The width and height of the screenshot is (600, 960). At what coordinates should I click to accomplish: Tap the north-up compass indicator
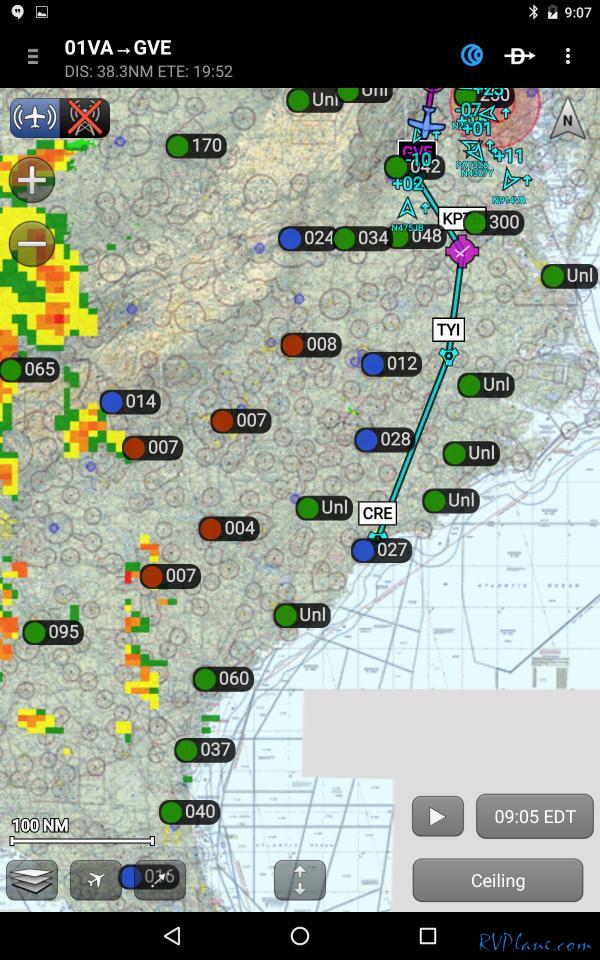click(567, 120)
